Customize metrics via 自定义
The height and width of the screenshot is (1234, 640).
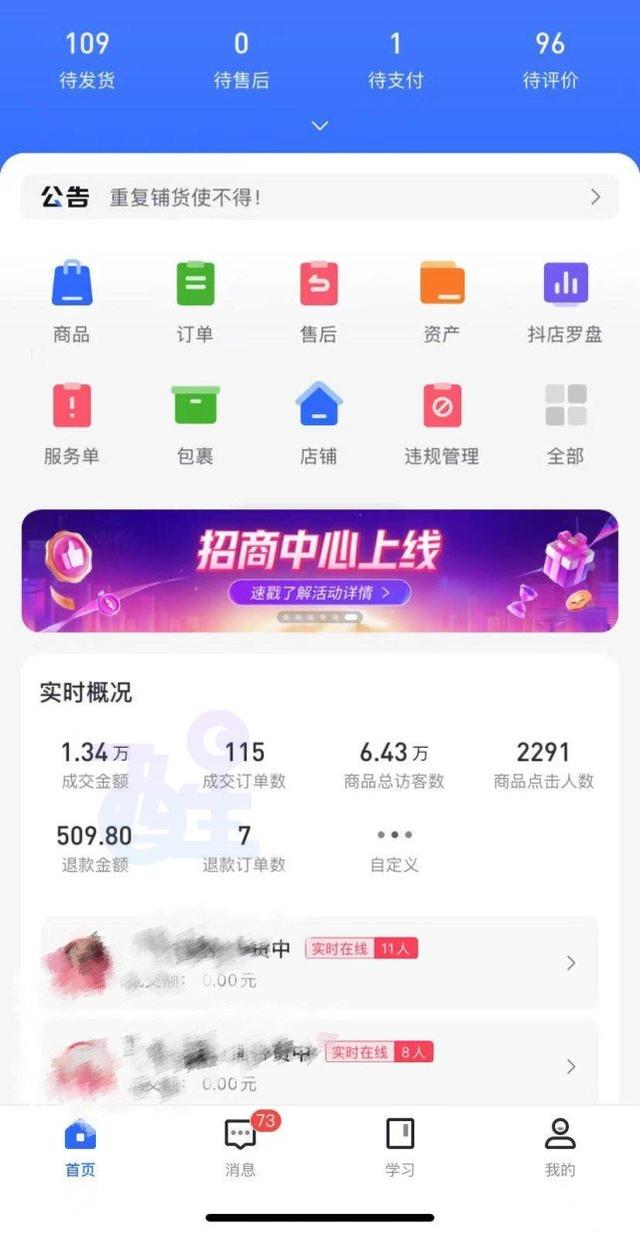pos(394,847)
